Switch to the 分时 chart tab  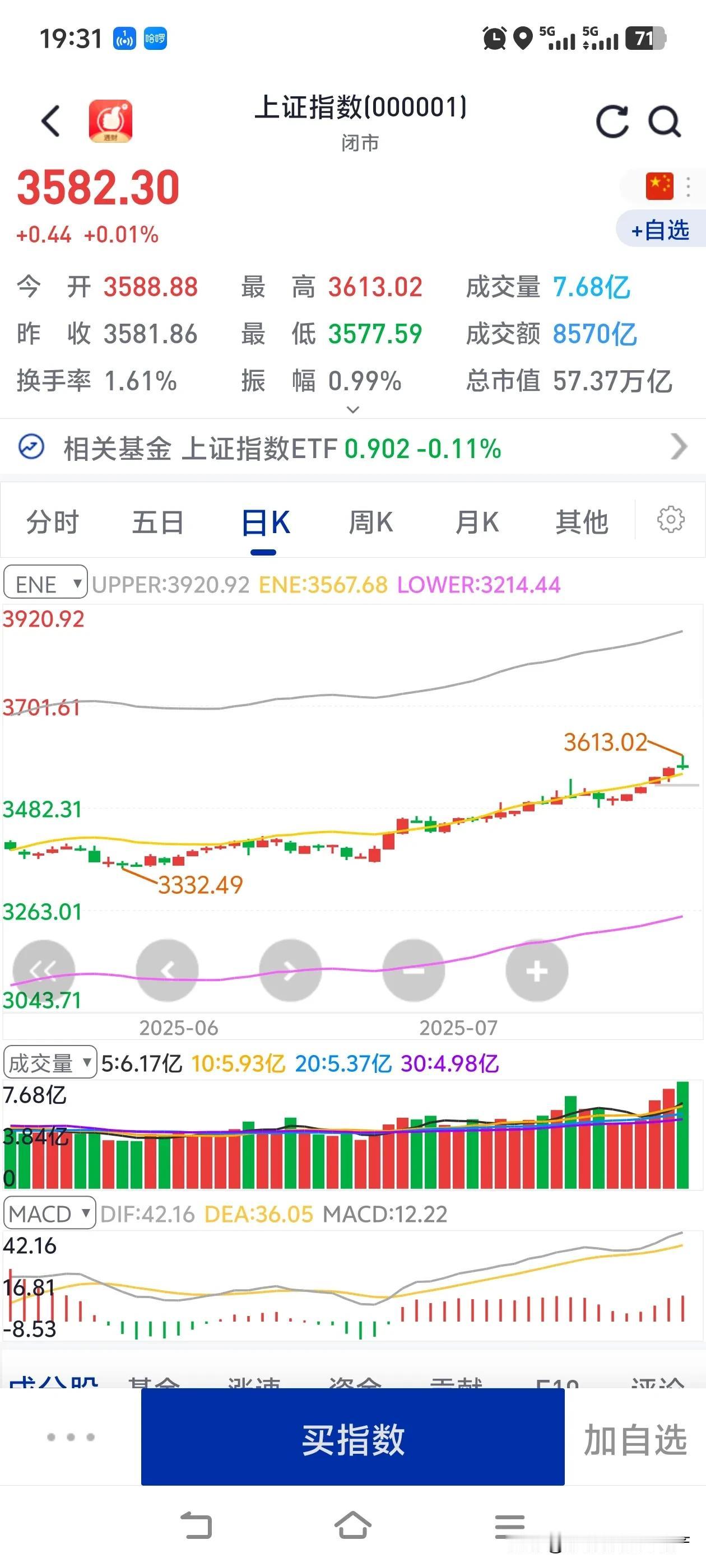52,522
